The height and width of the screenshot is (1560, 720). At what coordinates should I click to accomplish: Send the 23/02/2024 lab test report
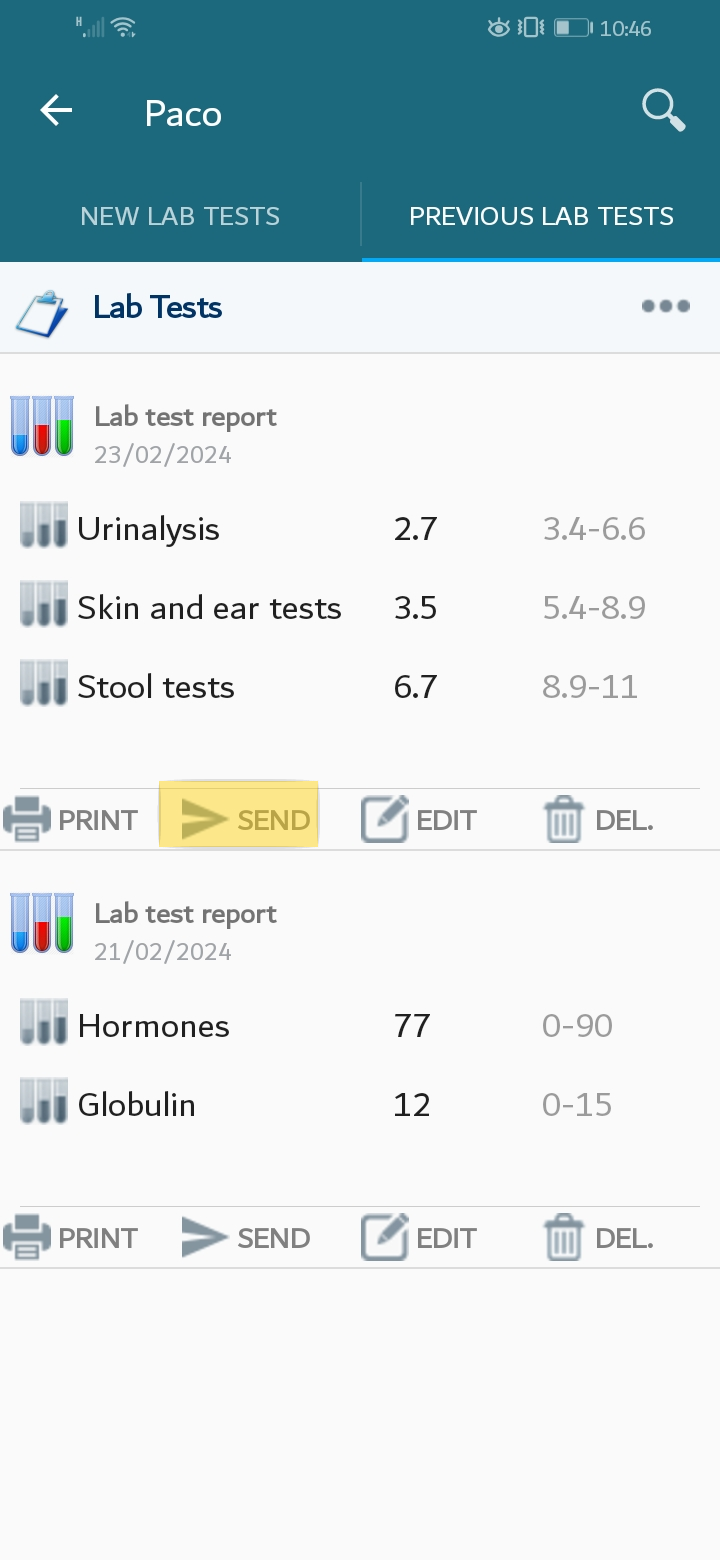[239, 815]
